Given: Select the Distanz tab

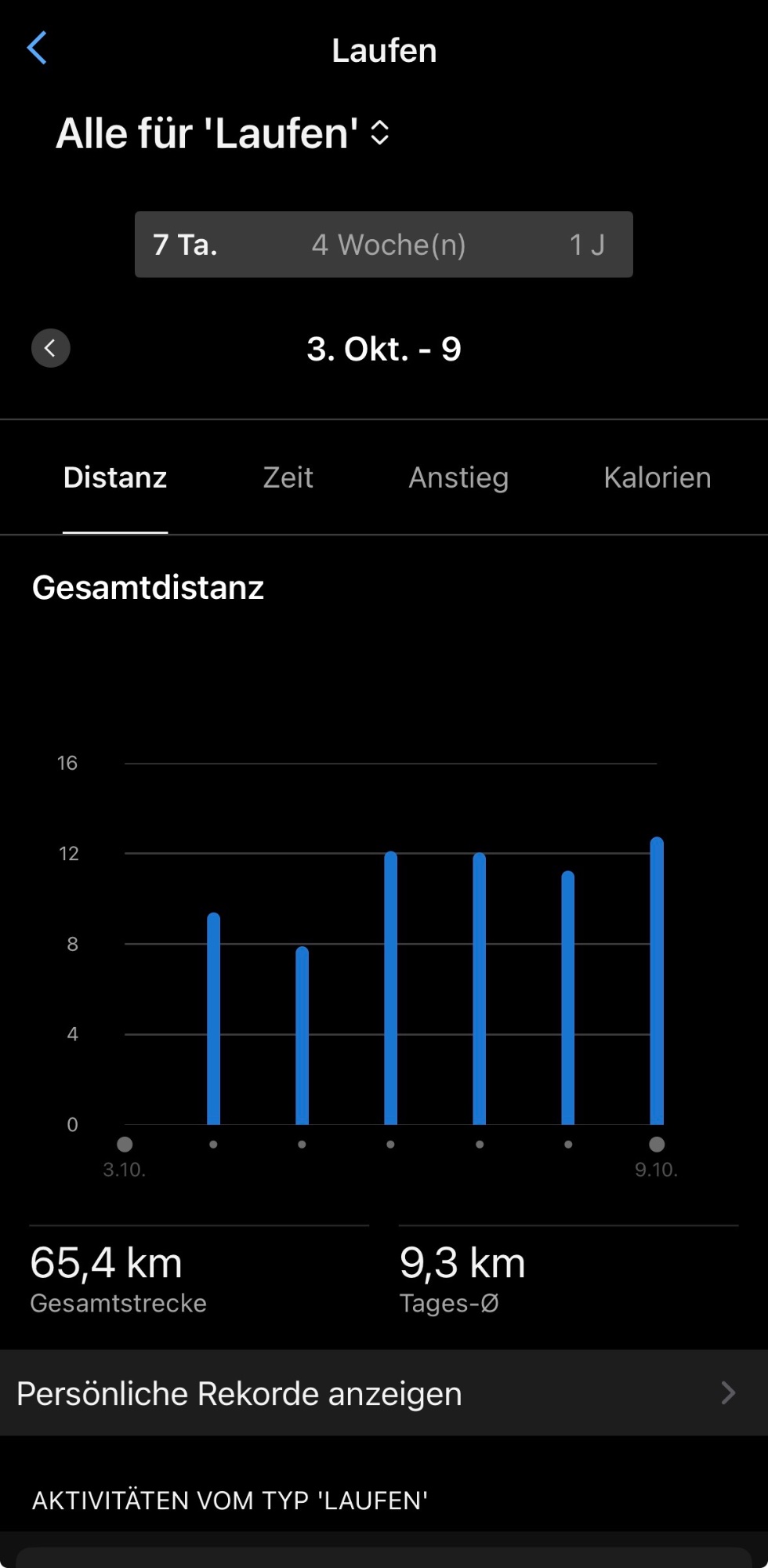Looking at the screenshot, I should 115,477.
